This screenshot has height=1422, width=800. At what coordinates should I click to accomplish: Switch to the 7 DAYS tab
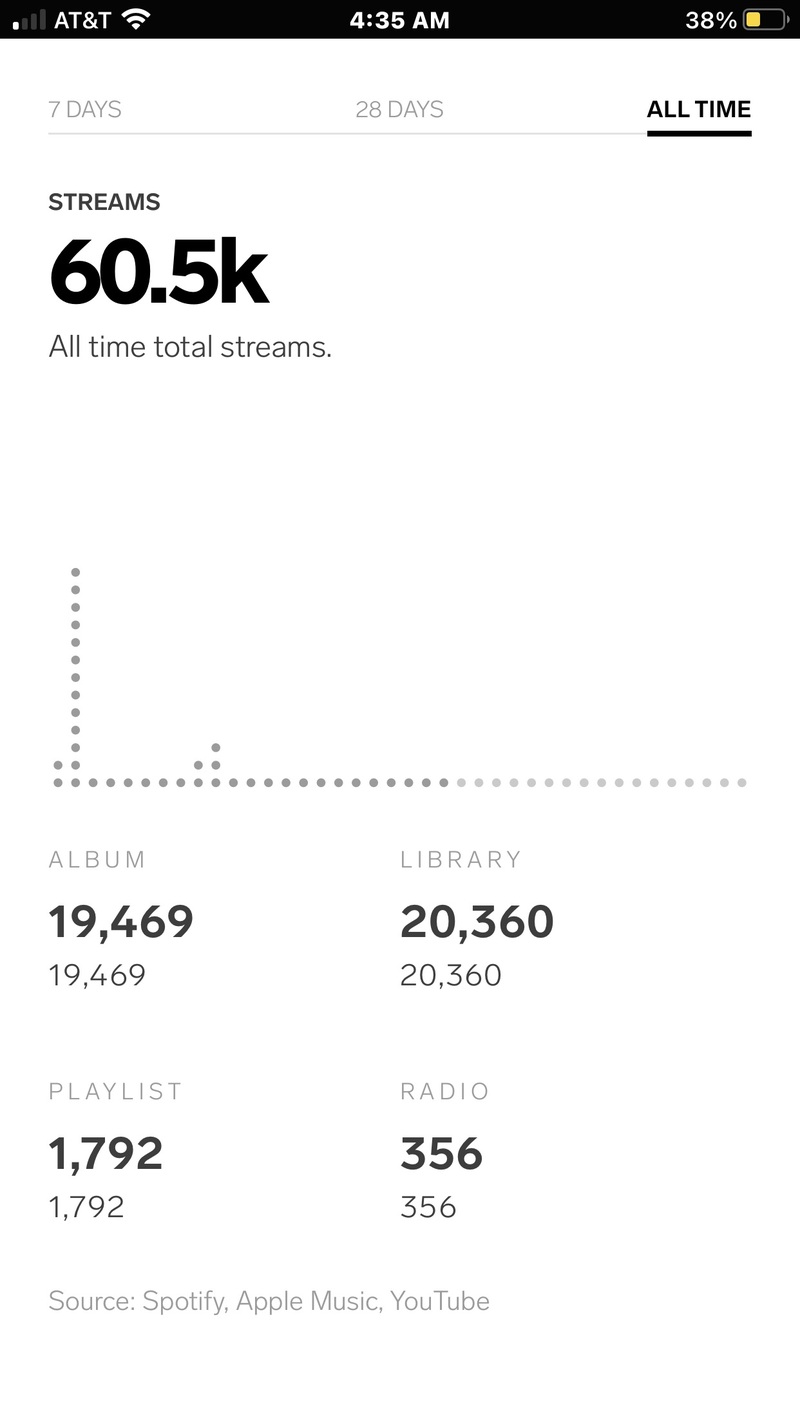click(85, 109)
